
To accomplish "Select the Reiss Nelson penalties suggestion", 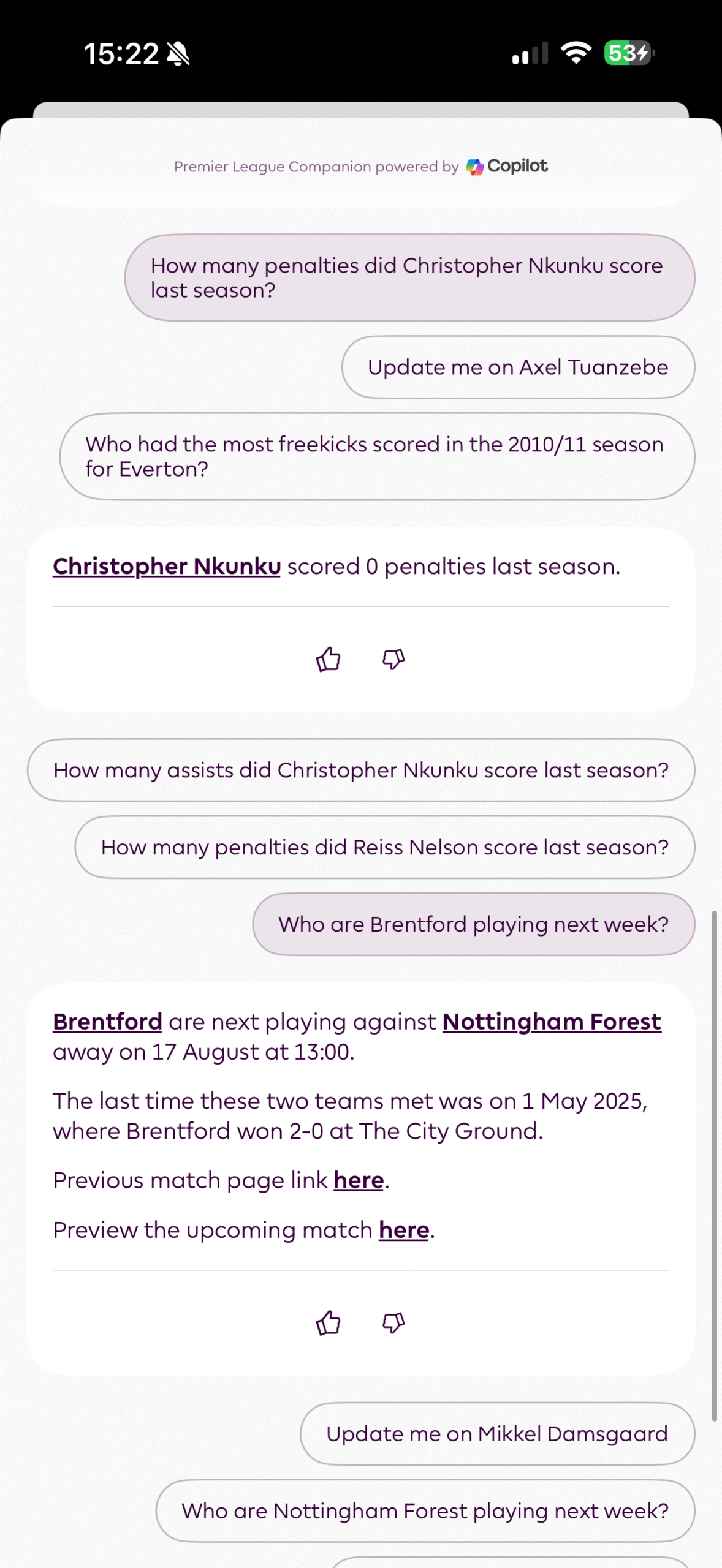I will 385,847.
